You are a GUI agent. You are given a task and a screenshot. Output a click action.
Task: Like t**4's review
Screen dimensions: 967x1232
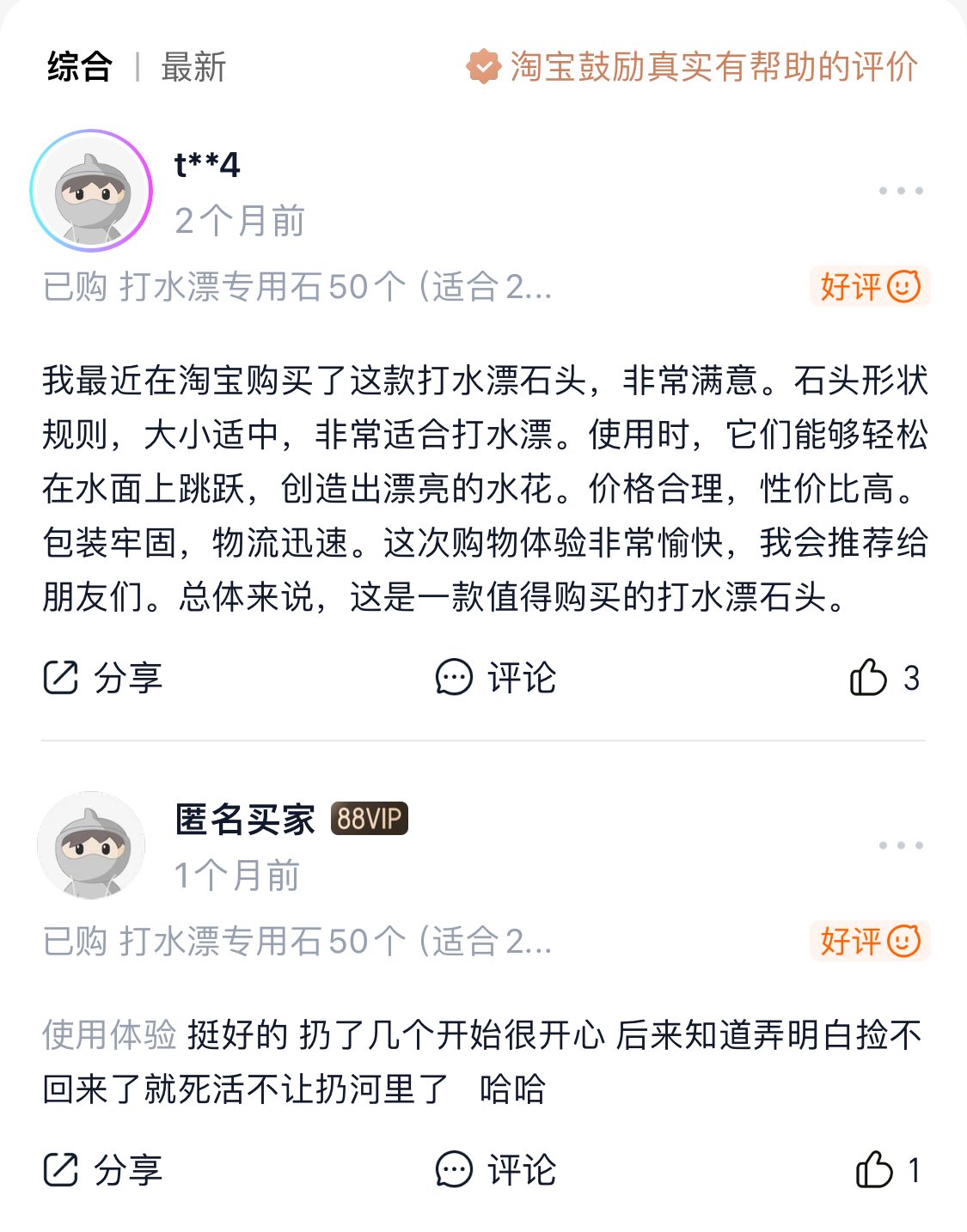[884, 678]
